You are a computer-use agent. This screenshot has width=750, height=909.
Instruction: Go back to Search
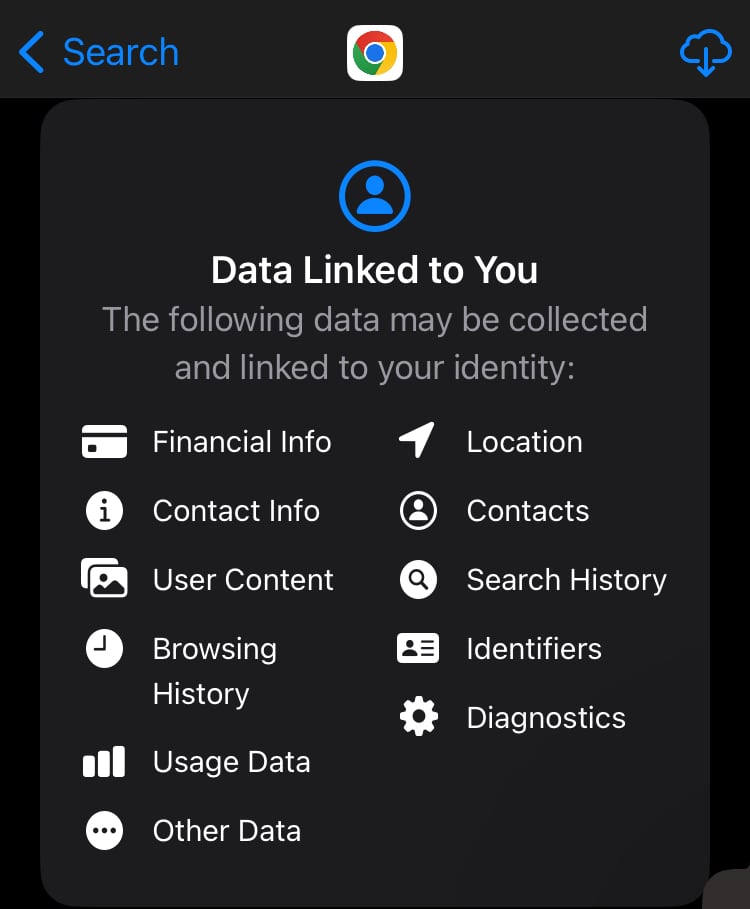point(100,52)
